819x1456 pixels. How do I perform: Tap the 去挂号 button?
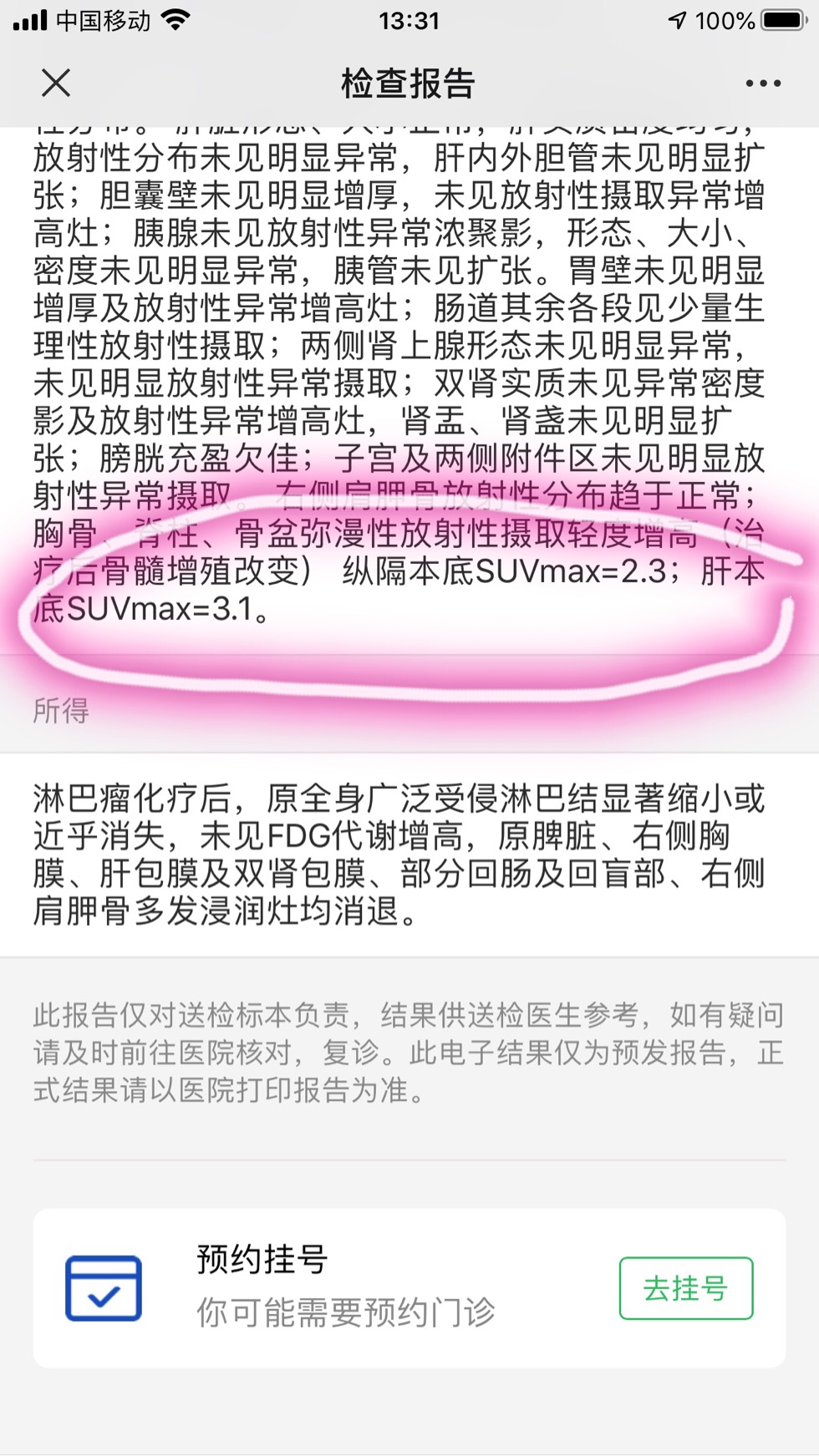pyautogui.click(x=685, y=1288)
